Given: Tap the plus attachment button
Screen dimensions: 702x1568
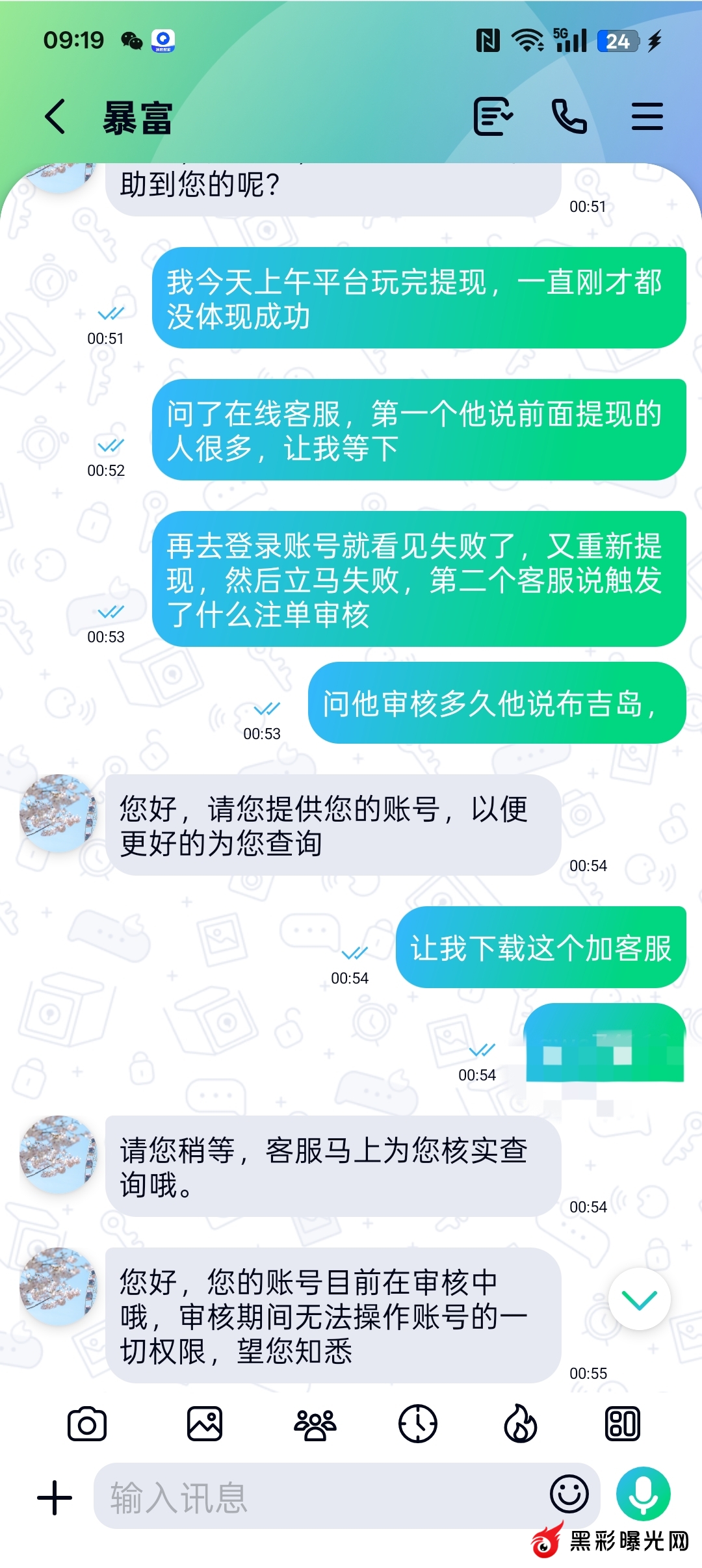Looking at the screenshot, I should 55,1497.
